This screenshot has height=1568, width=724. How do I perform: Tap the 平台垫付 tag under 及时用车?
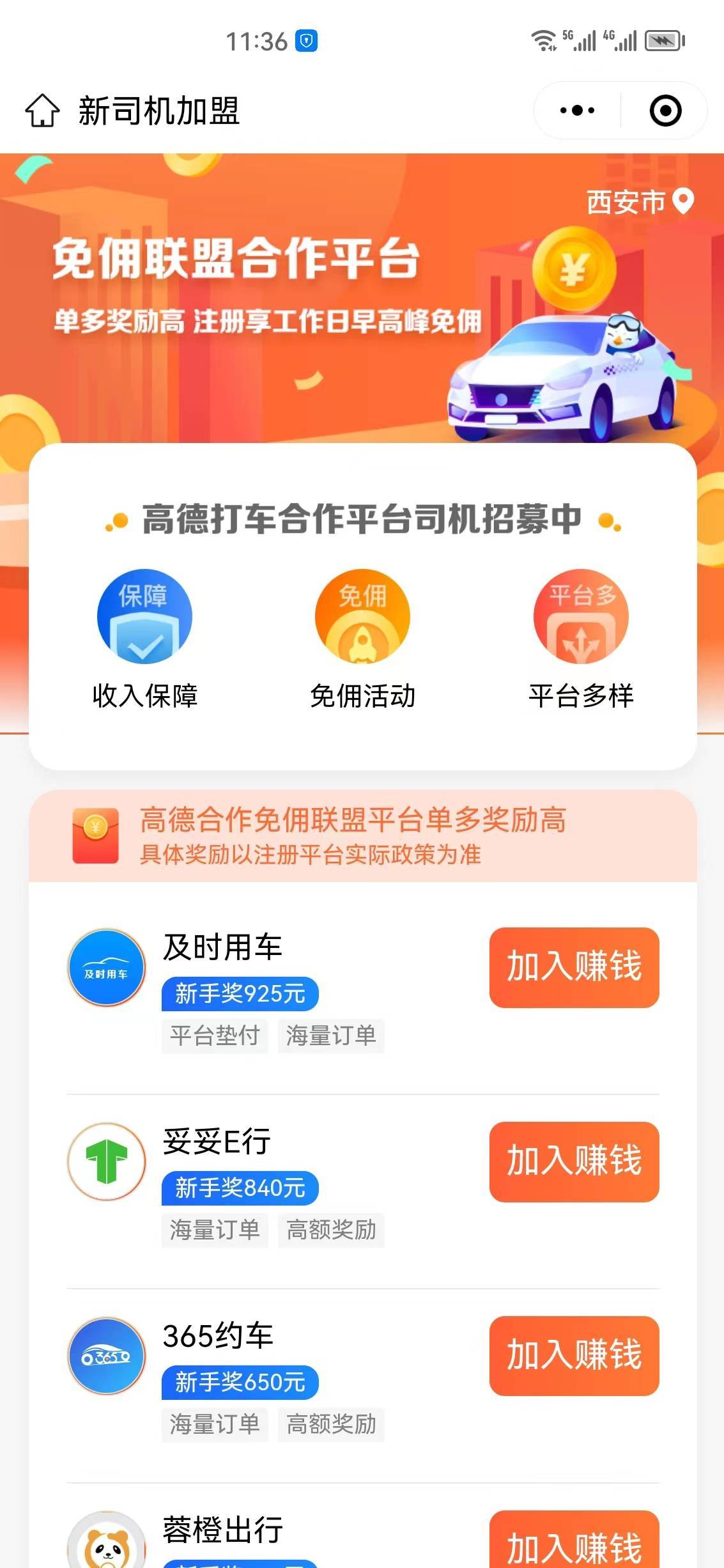[214, 1036]
